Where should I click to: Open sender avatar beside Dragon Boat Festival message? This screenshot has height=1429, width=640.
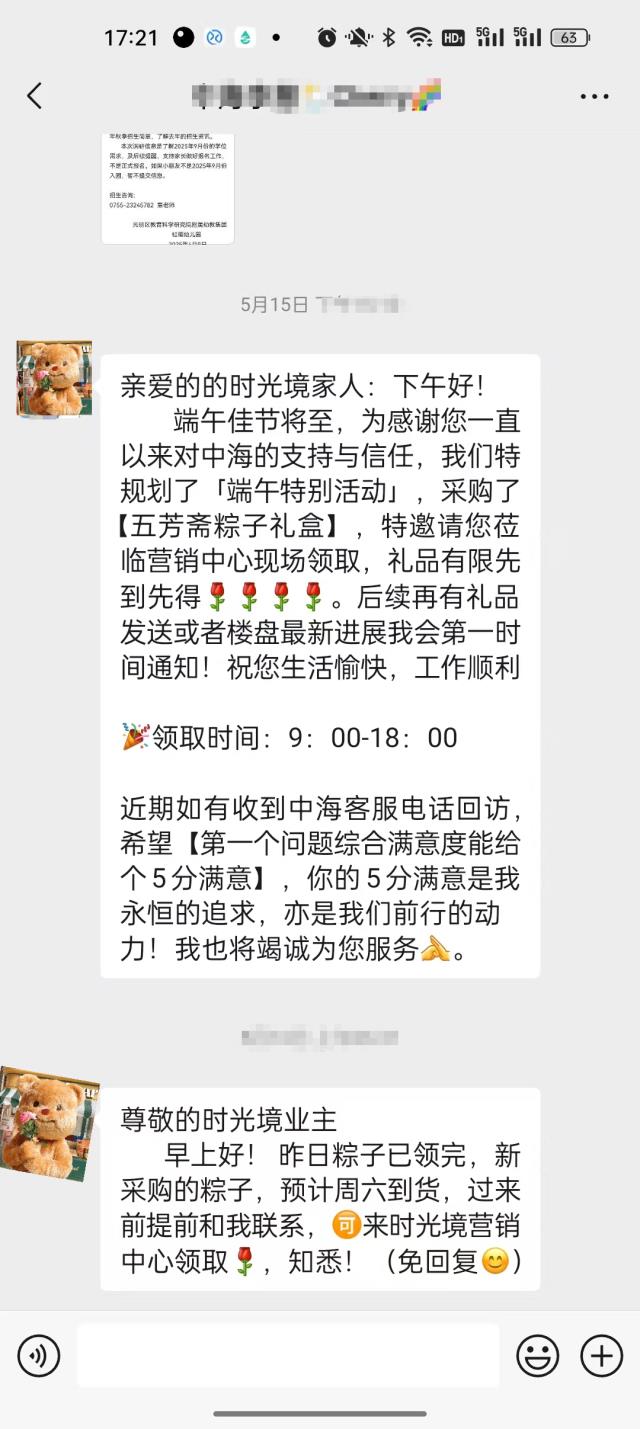[54, 379]
